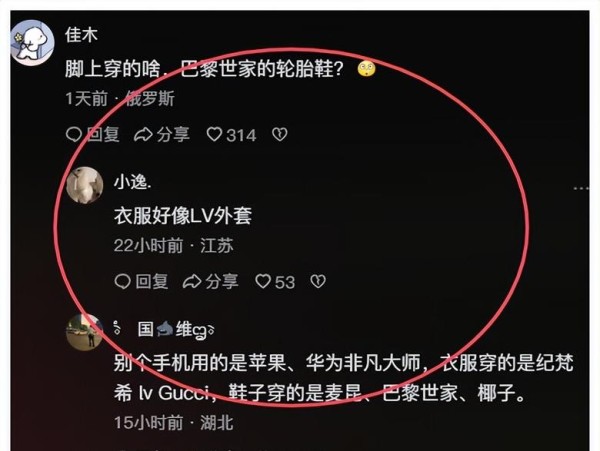
Task: Dislike 佳木's comment
Action: point(281,134)
